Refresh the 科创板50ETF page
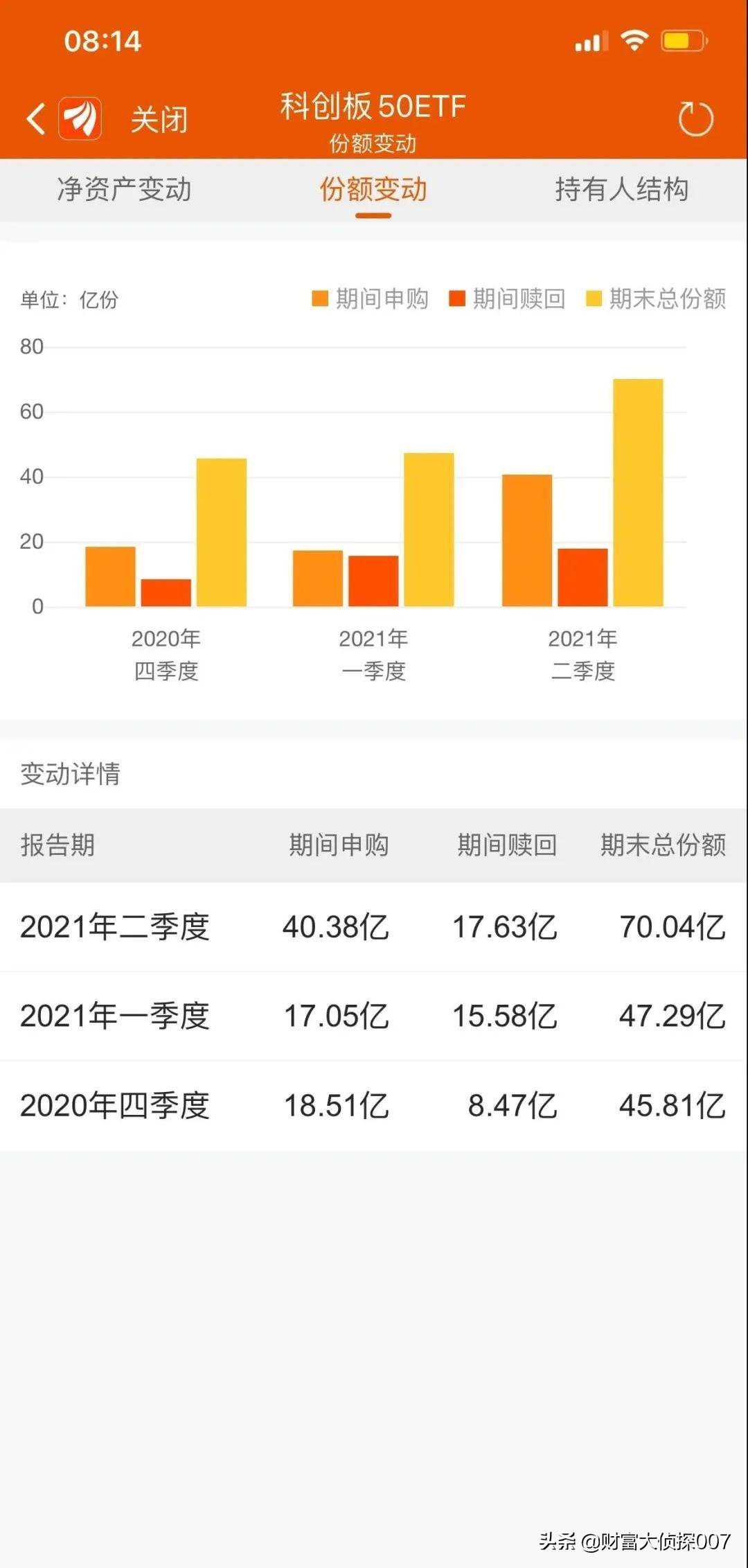748x1568 pixels. 695,119
